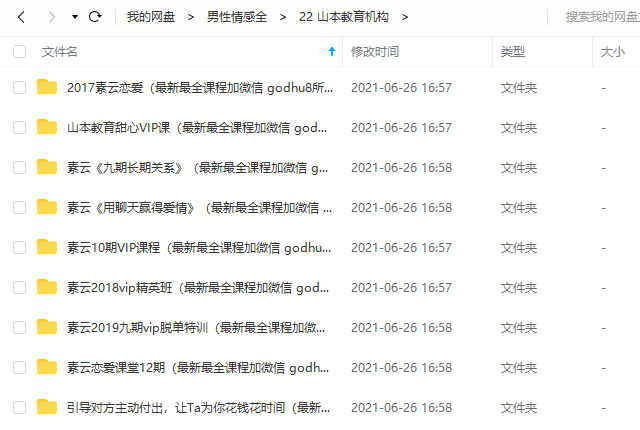The height and width of the screenshot is (430, 640).
Task: Sort the list by 文件名 column
Action: (60, 51)
